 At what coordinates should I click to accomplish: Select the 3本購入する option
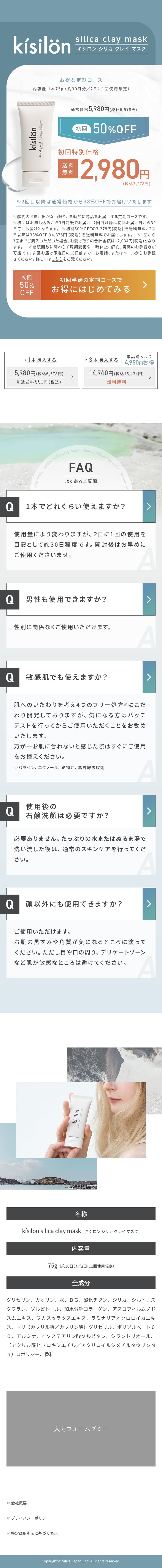119,370
